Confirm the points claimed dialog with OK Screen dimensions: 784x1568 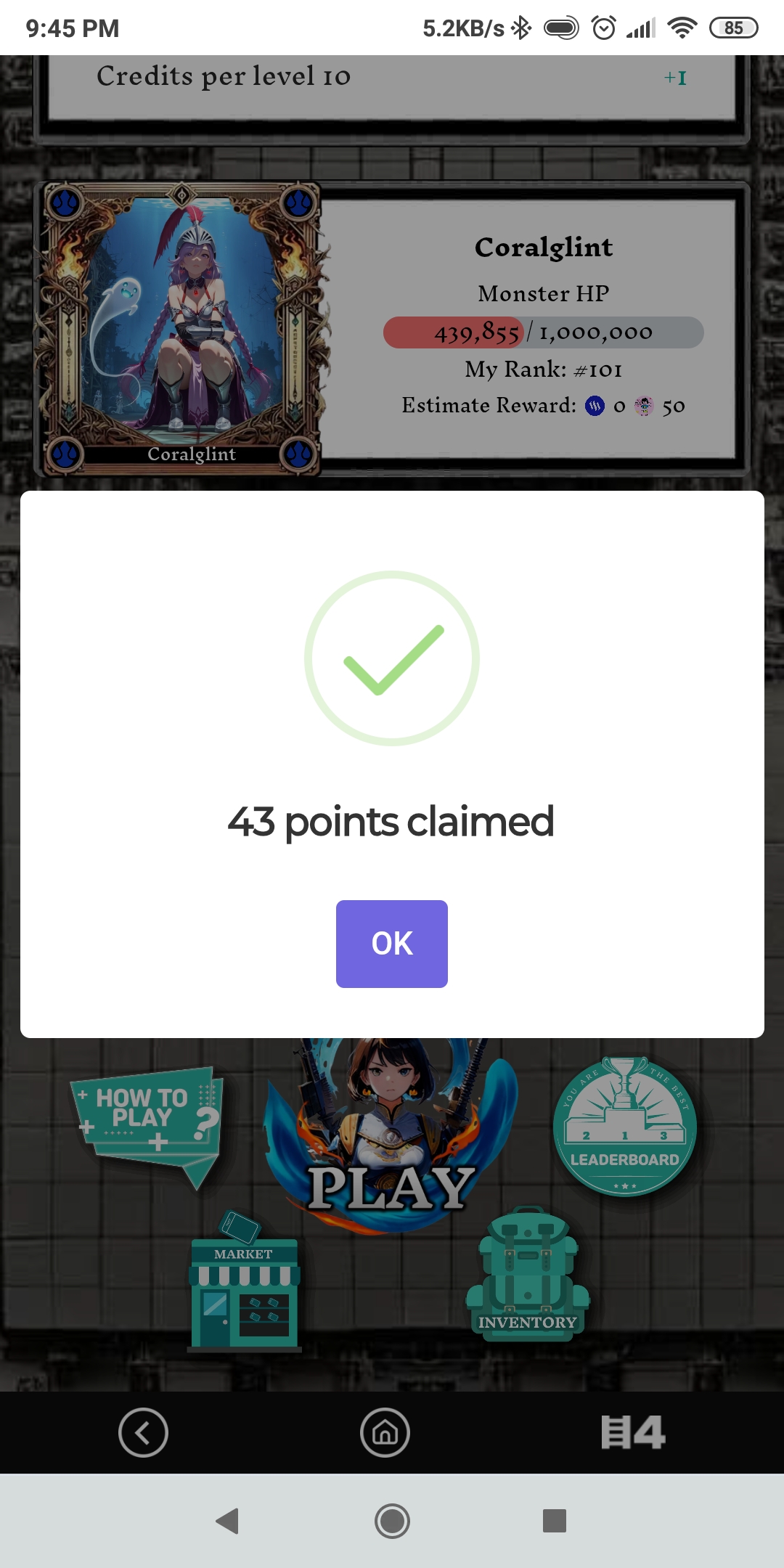[x=391, y=943]
